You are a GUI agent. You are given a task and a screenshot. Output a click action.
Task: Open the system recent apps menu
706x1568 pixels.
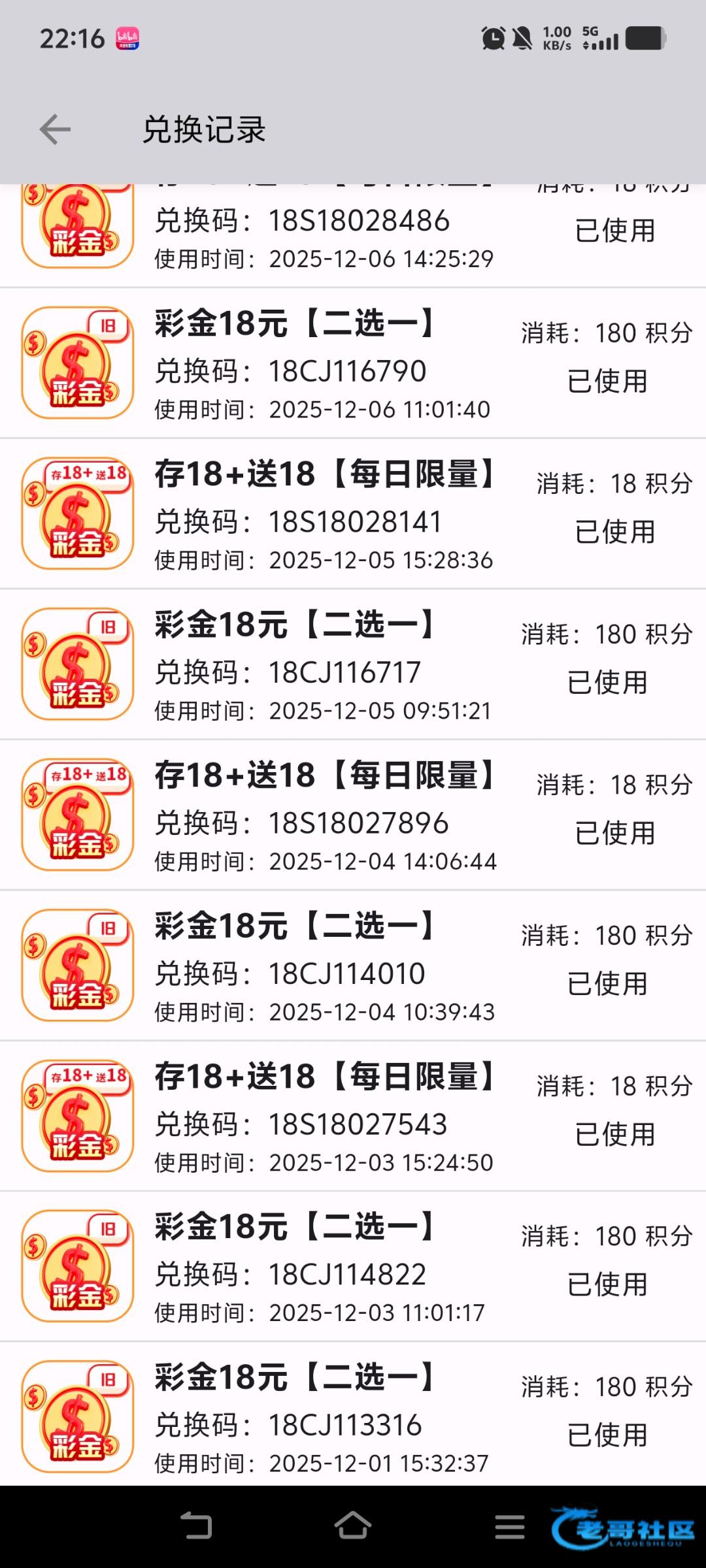(x=510, y=1527)
